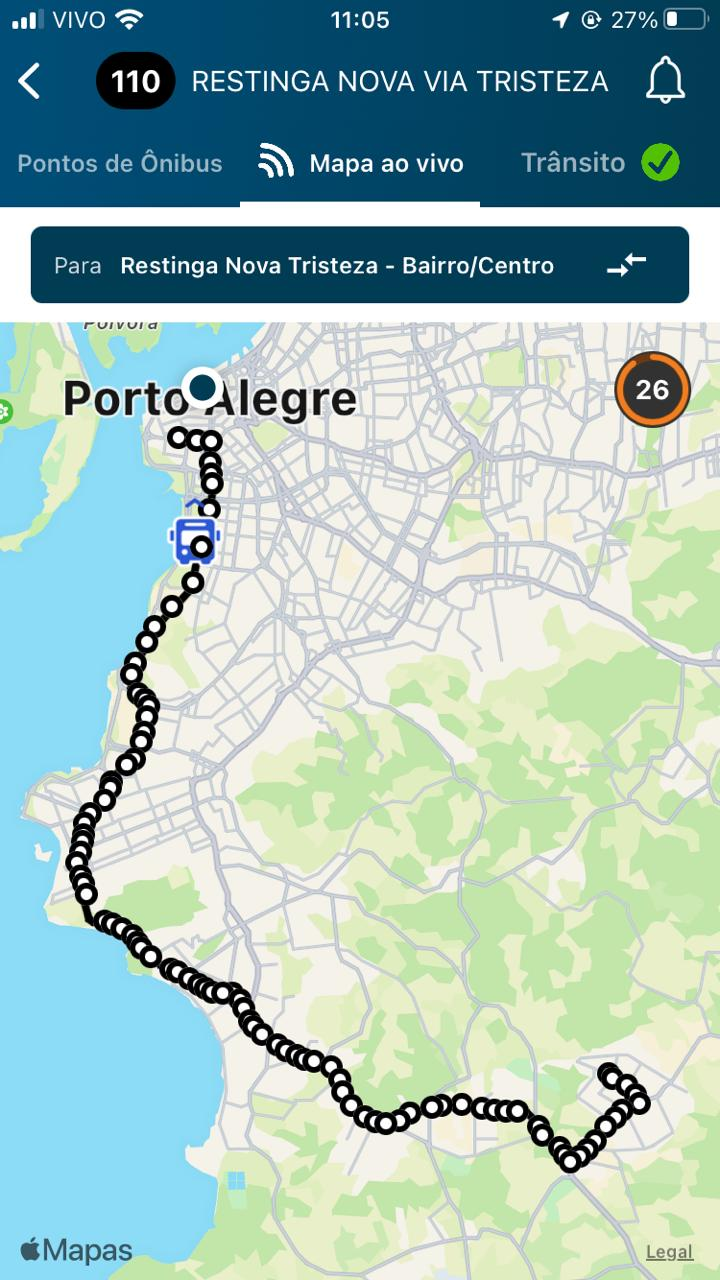The image size is (720, 1280).
Task: Go back using the arrow
Action: (x=30, y=81)
